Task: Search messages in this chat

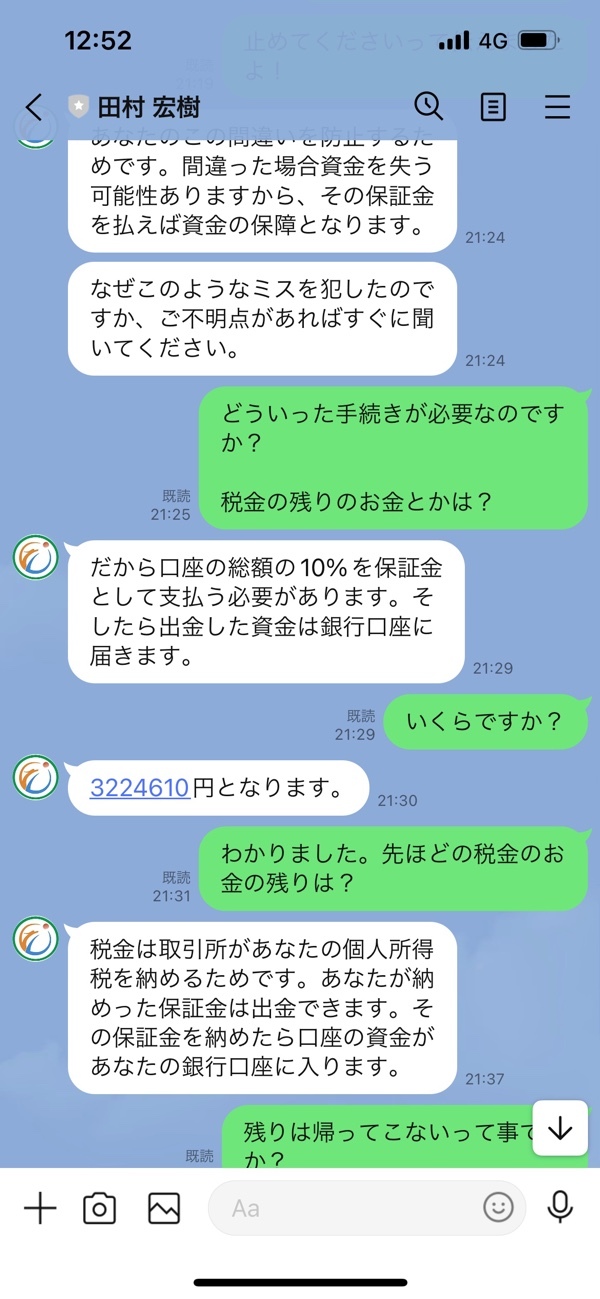Action: pos(428,106)
